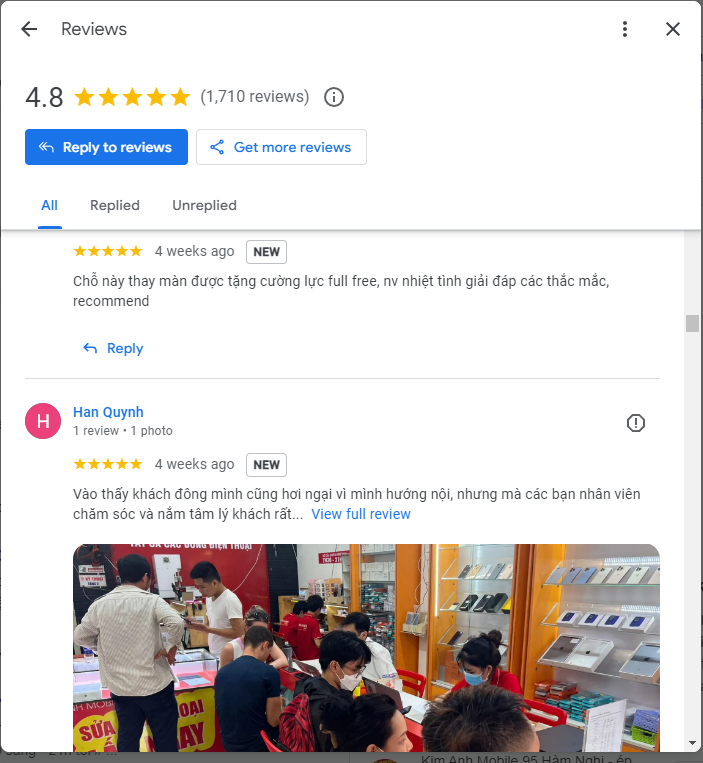Switch to the Unreplied tab
Screen dimensions: 703x763
pos(204,205)
